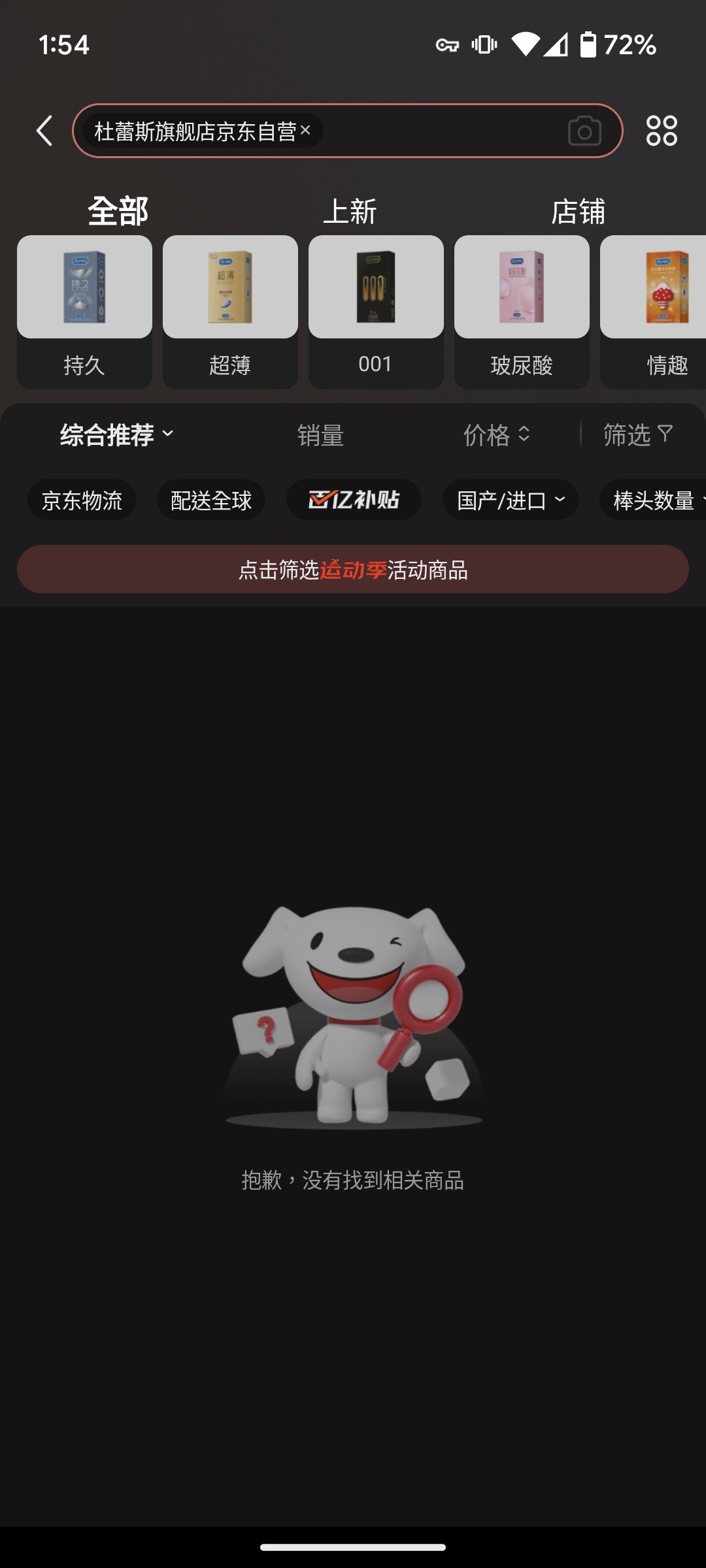The image size is (706, 1568).
Task: Switch the layout with the grid icon
Action: (x=661, y=131)
